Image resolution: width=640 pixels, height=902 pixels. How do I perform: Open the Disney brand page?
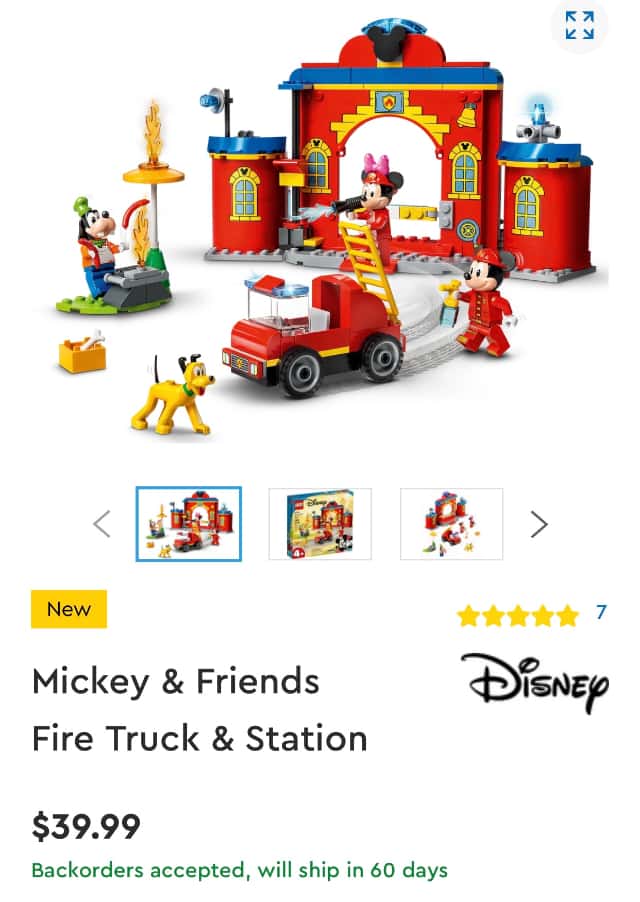point(535,684)
